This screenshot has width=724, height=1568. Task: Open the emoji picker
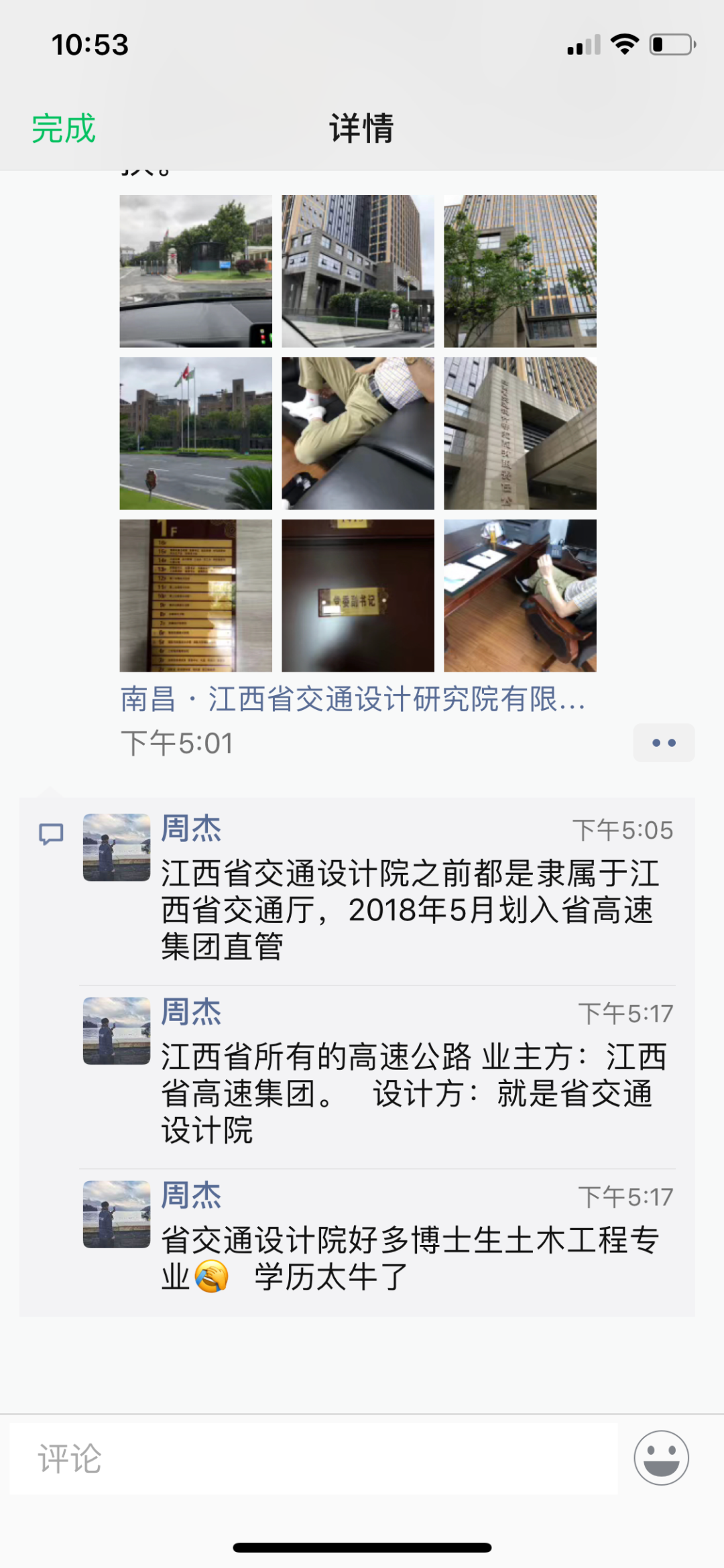661,1458
